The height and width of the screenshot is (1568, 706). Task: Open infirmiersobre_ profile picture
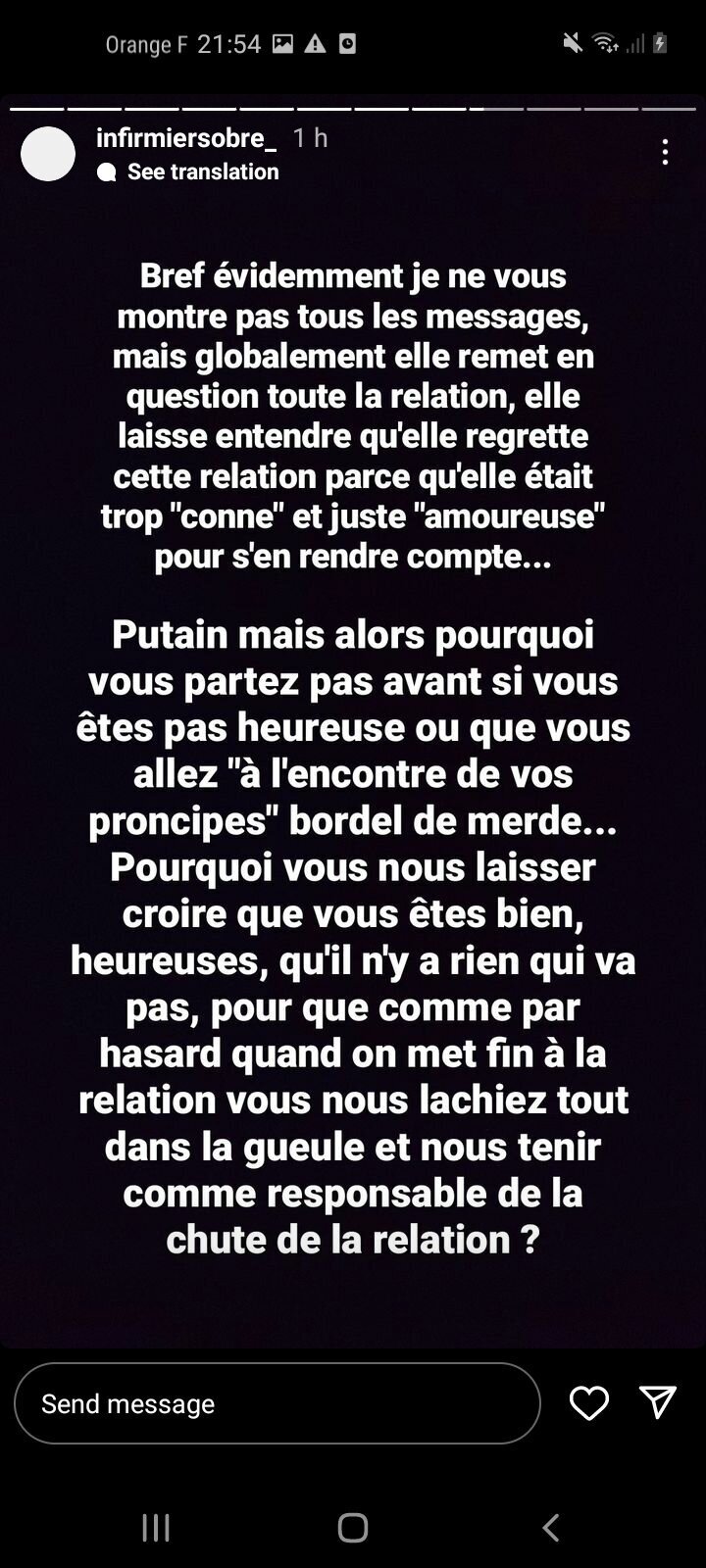tap(48, 154)
